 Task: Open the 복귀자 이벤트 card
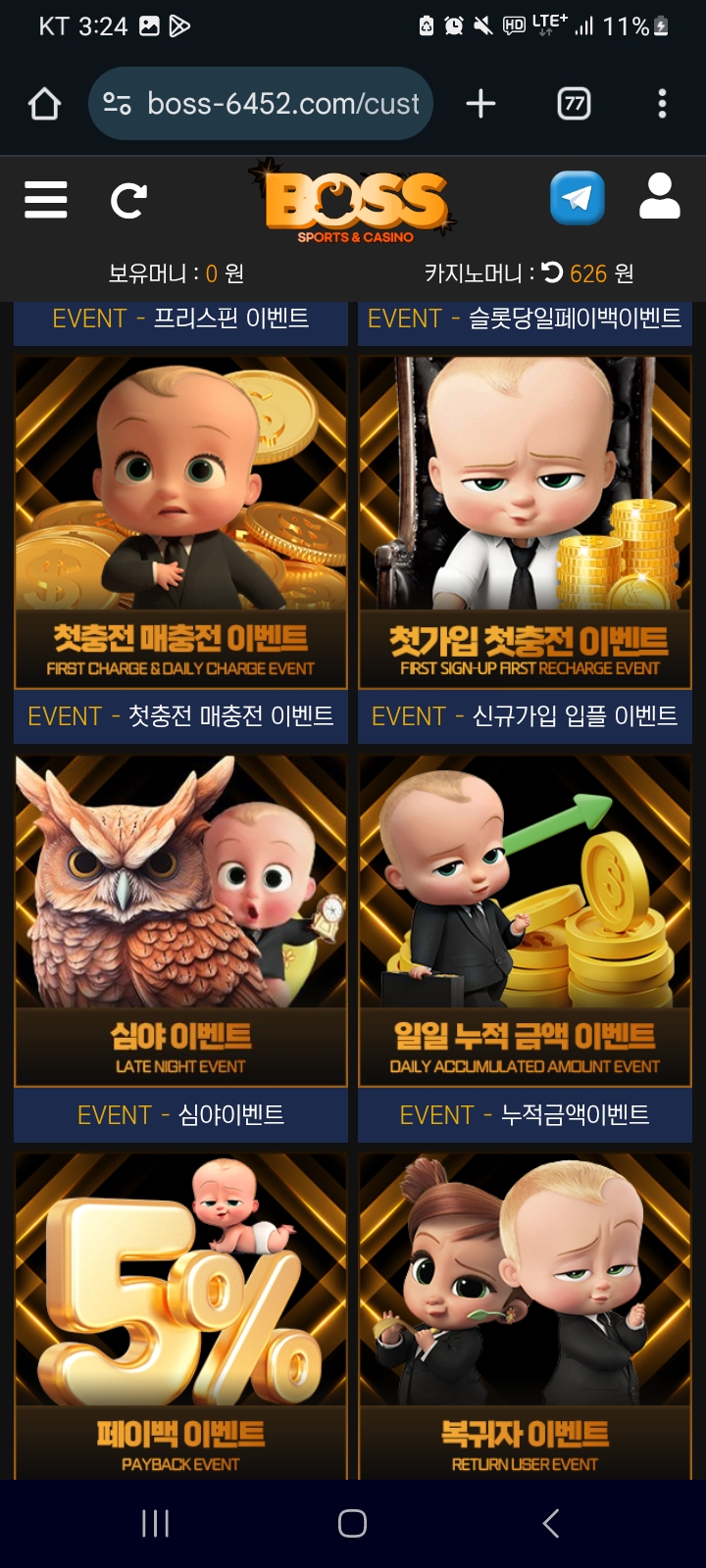pyautogui.click(x=525, y=1315)
